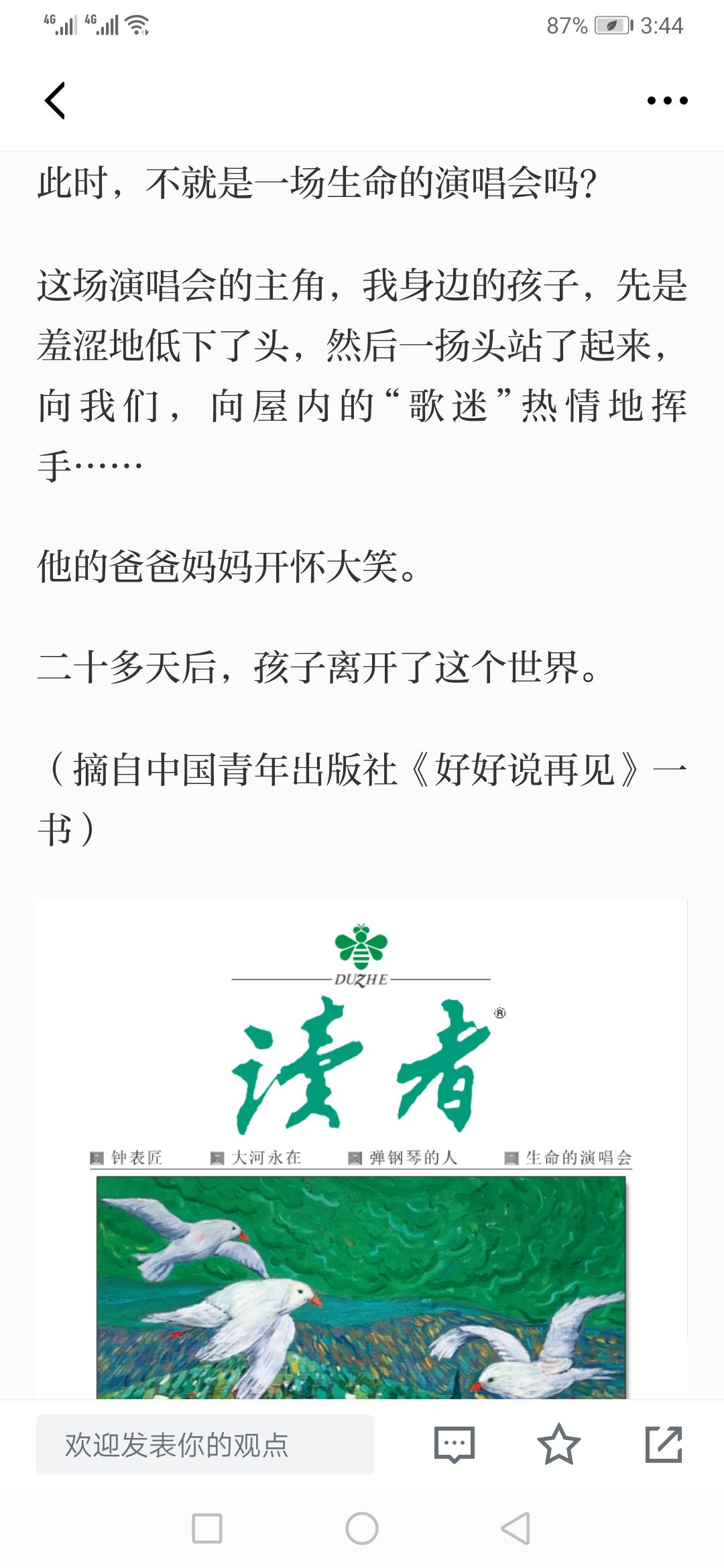Tap the comment box 欢迎发表你的观点
This screenshot has height=1568, width=724.
pyautogui.click(x=205, y=1444)
